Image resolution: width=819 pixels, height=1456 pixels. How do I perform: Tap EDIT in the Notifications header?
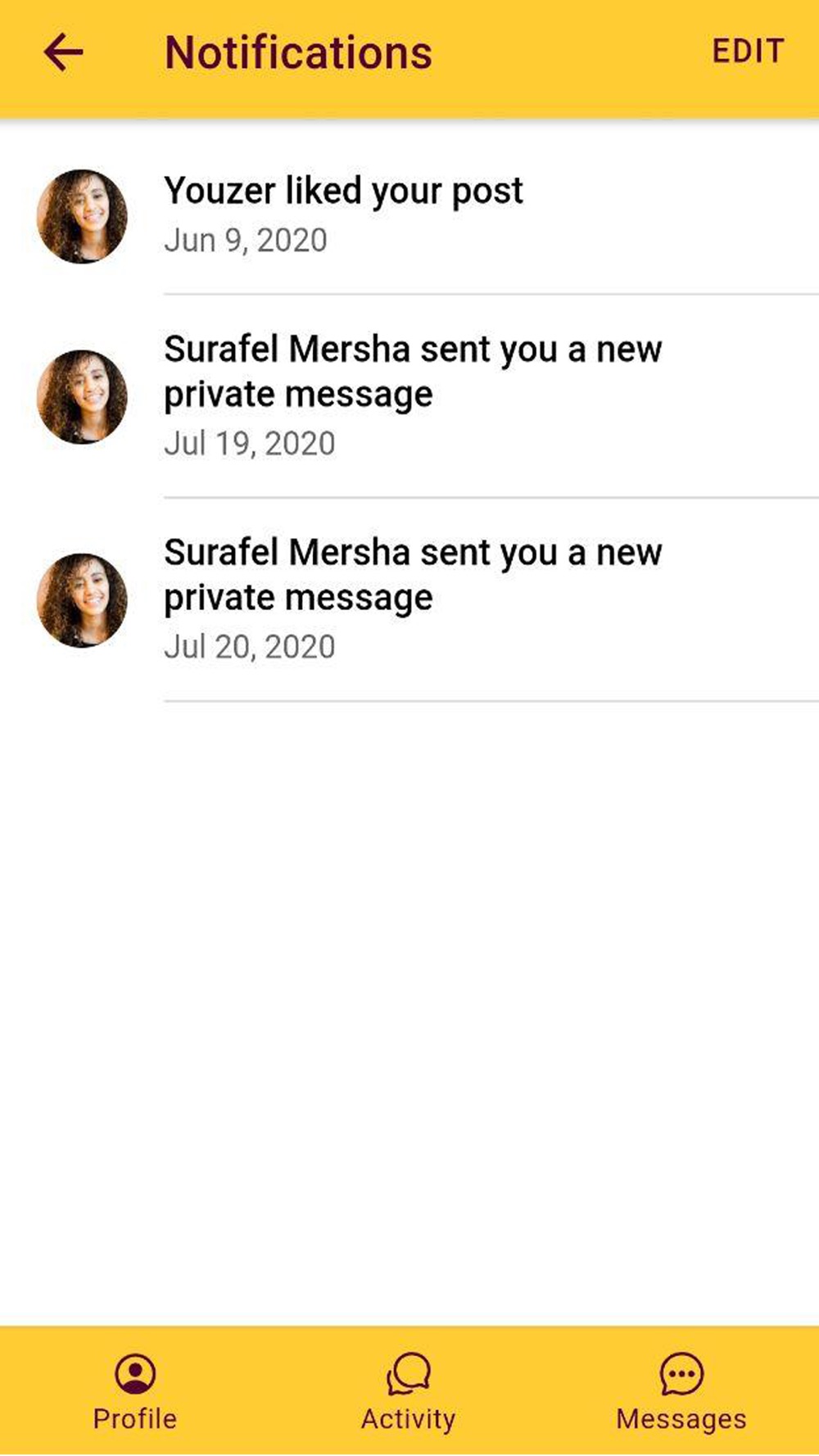coord(748,51)
